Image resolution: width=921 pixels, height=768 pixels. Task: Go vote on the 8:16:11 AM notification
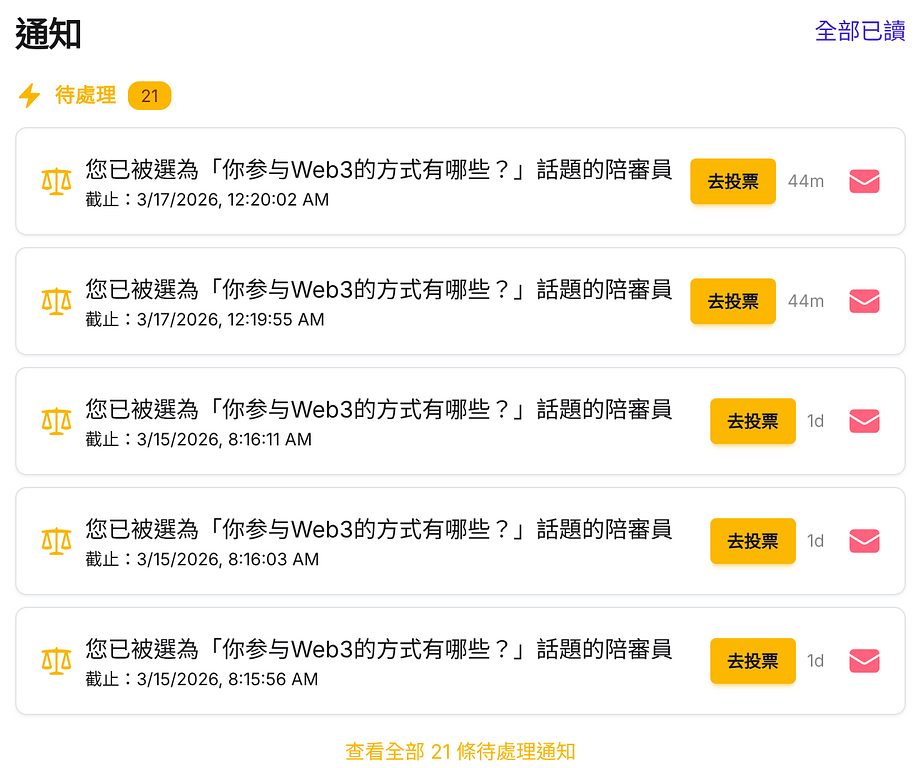coord(752,421)
